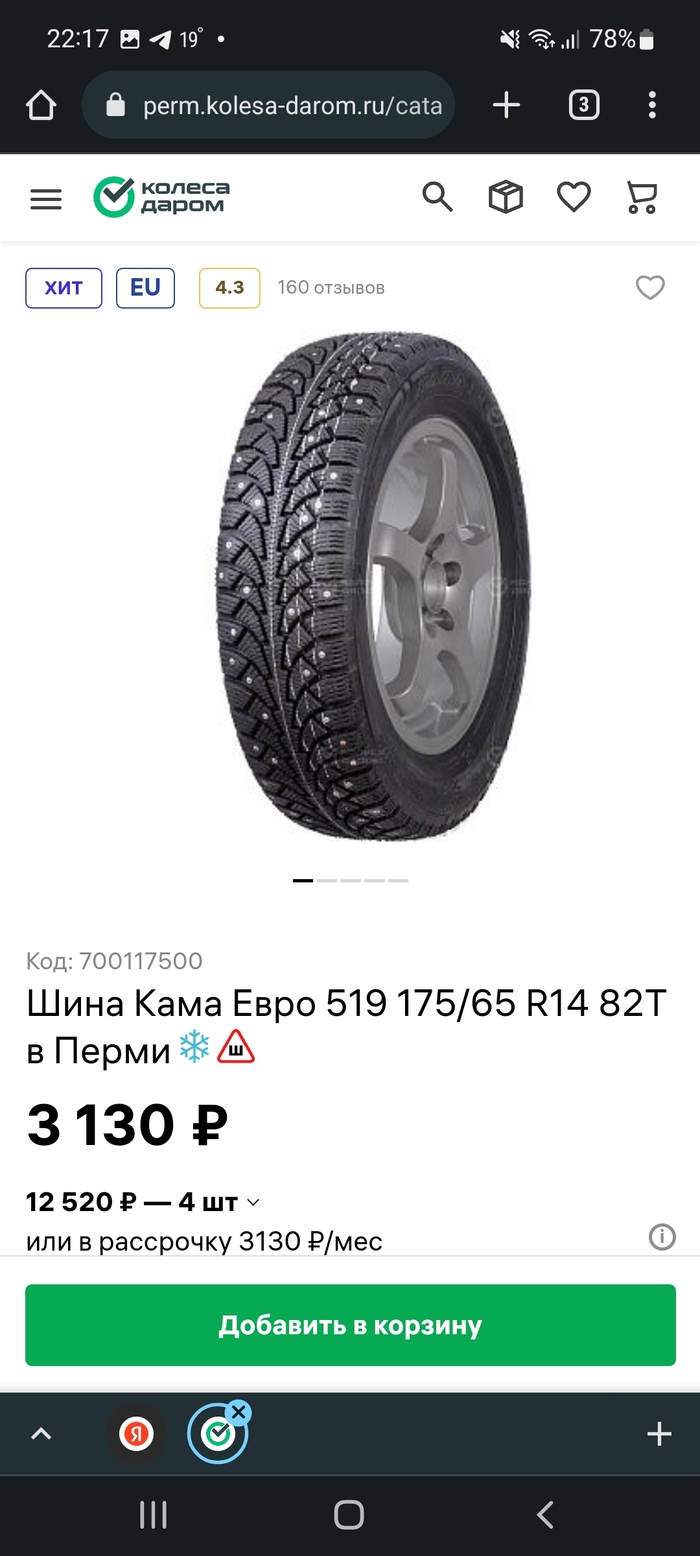Close the Колеса Даром tab in the strip
The height and width of the screenshot is (1556, 700).
pyautogui.click(x=238, y=1412)
